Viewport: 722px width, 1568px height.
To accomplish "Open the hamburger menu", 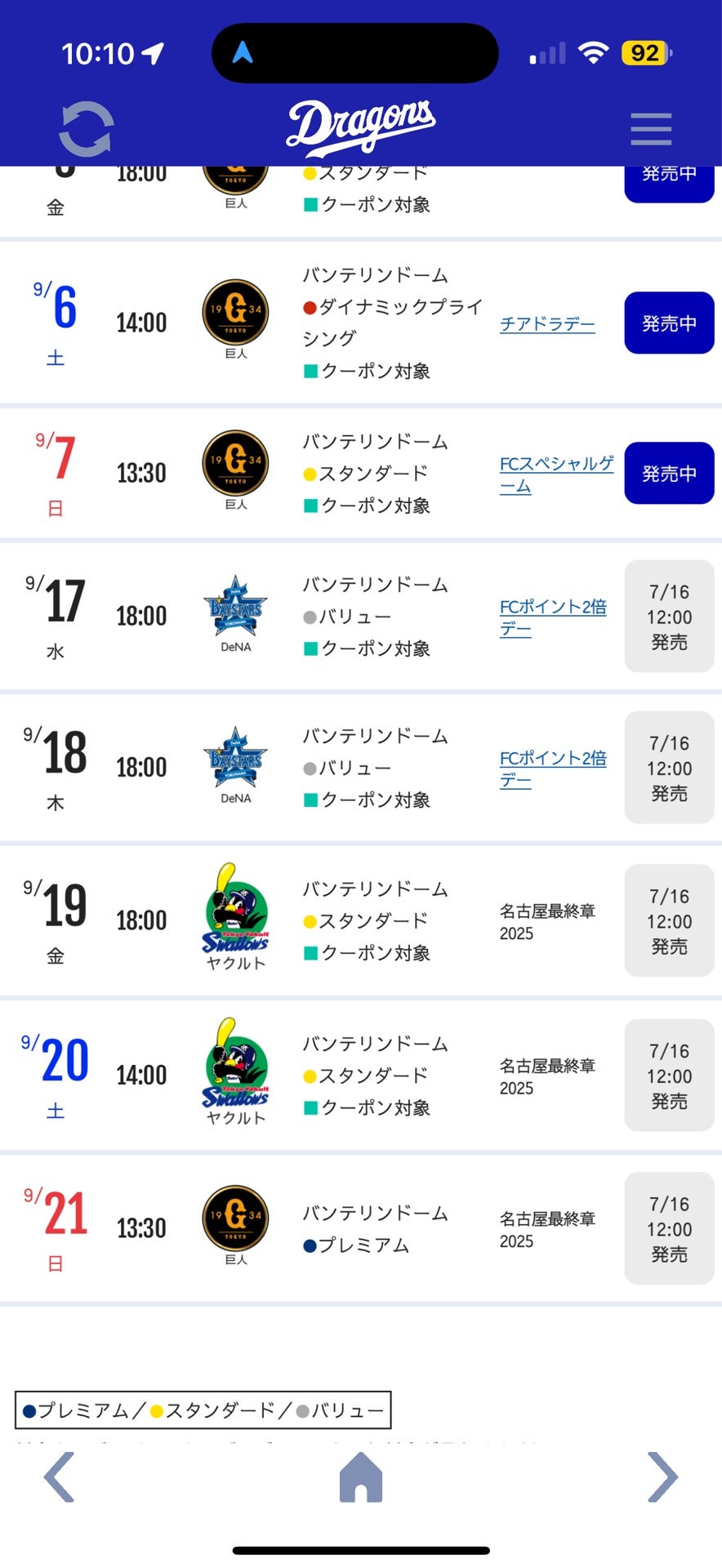I will [x=651, y=129].
